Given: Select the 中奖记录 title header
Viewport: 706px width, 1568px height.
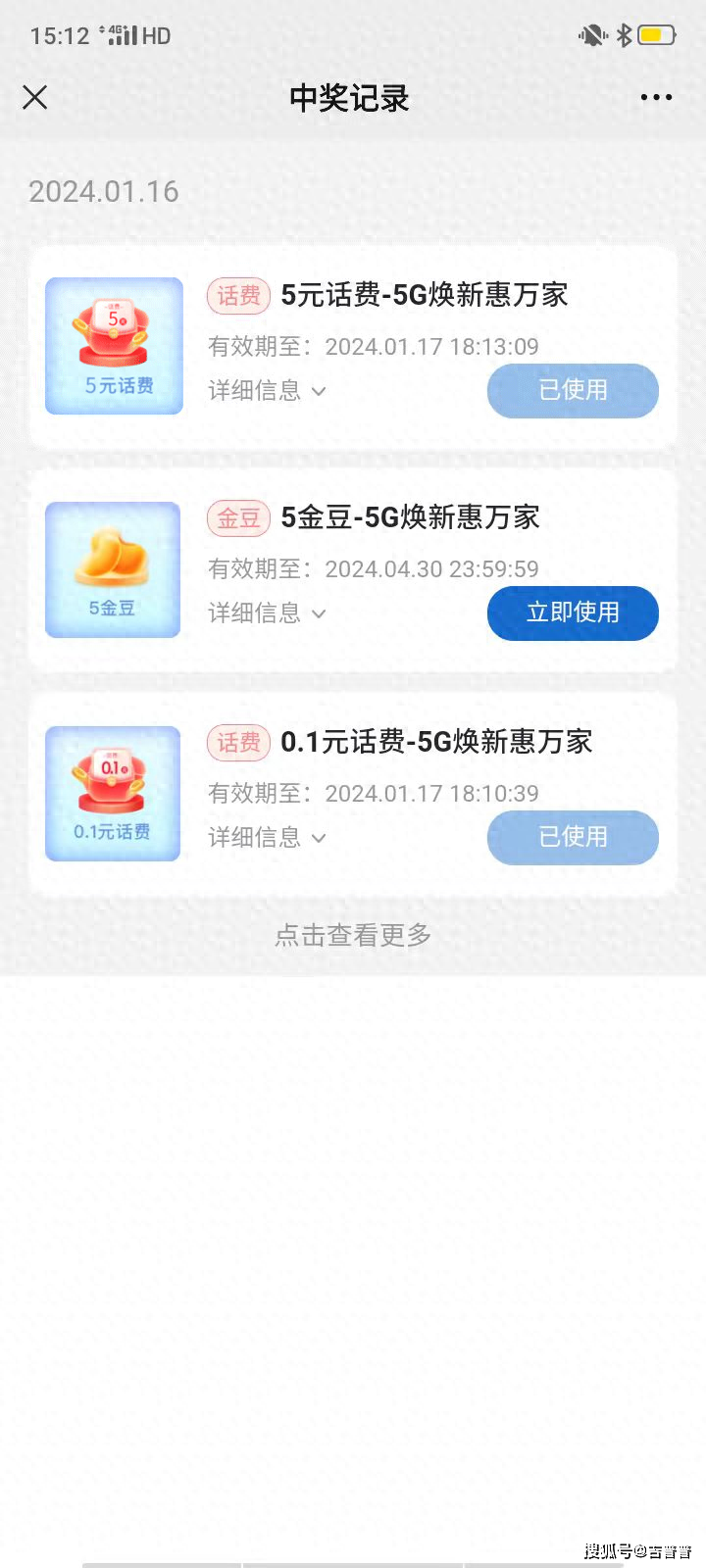Looking at the screenshot, I should [349, 98].
